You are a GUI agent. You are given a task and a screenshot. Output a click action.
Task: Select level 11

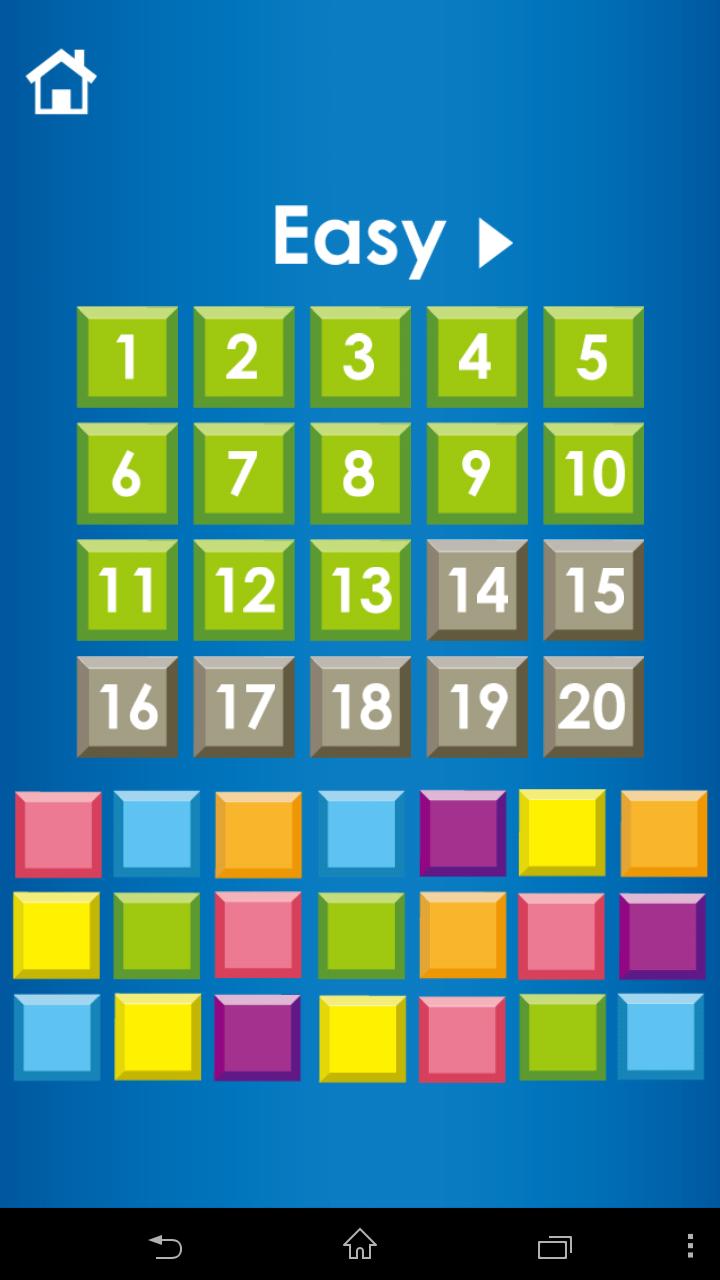point(127,590)
